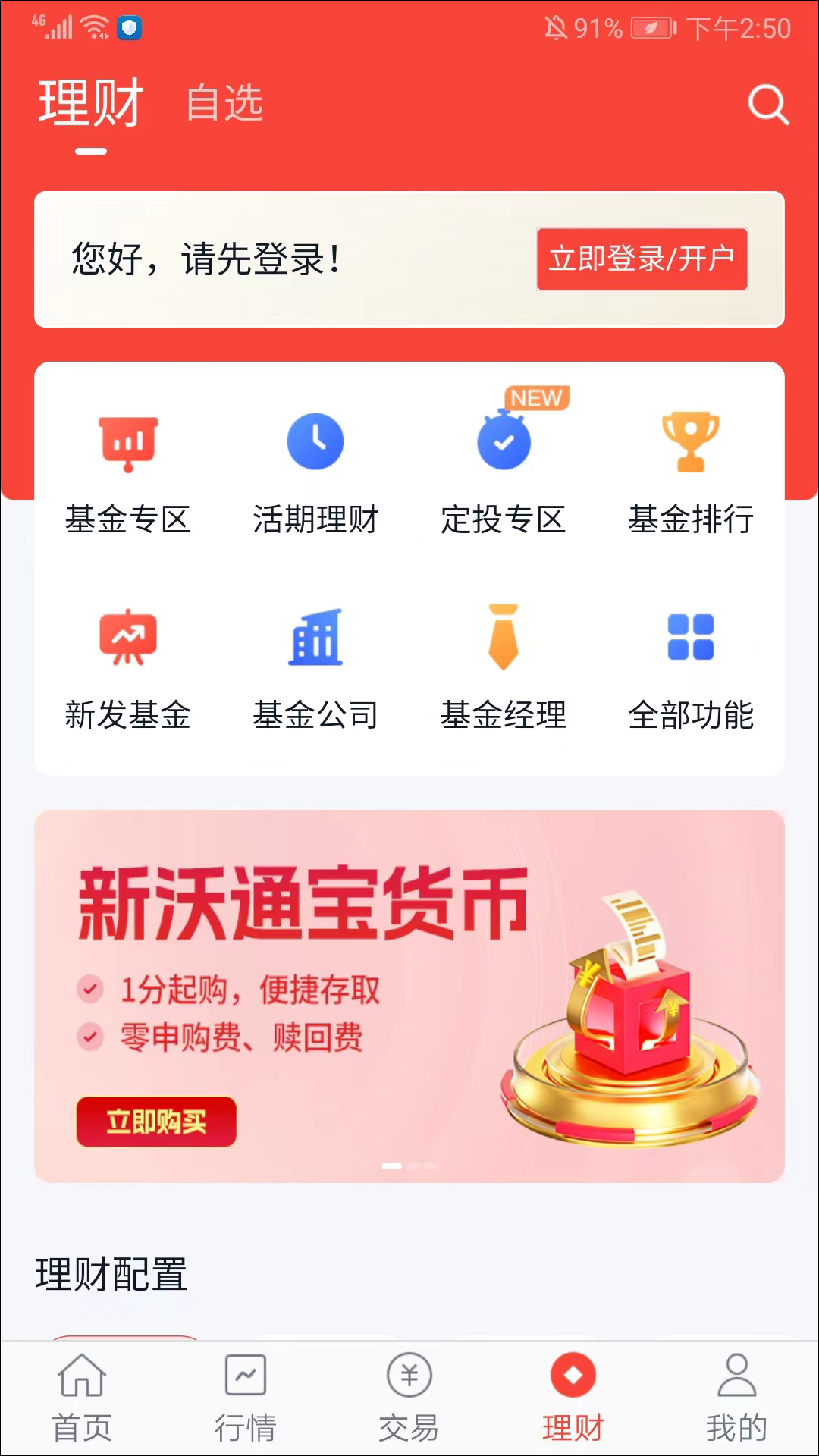This screenshot has width=819, height=1456.
Task: Tap the 立即登录/开户 button
Action: [x=642, y=259]
